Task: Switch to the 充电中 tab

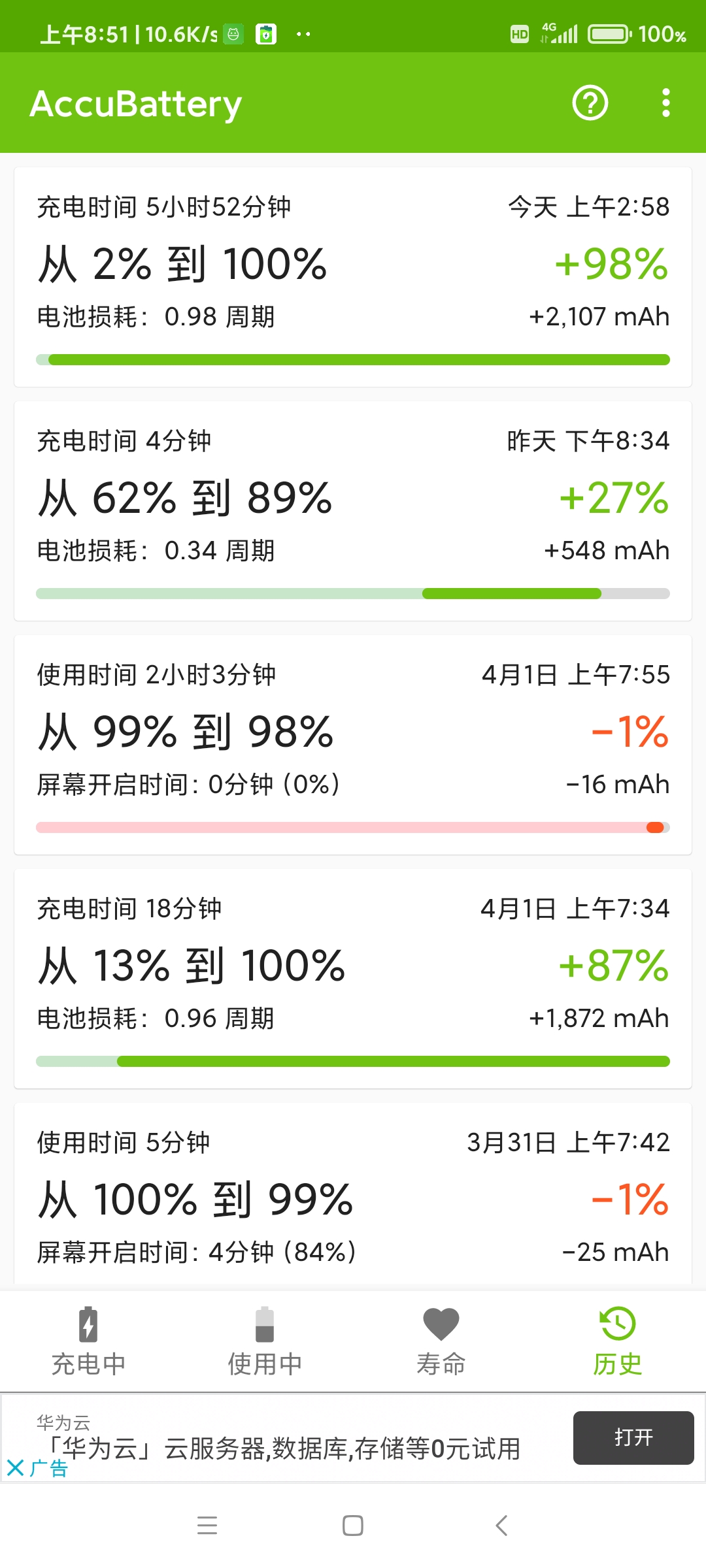Action: coord(88,1341)
